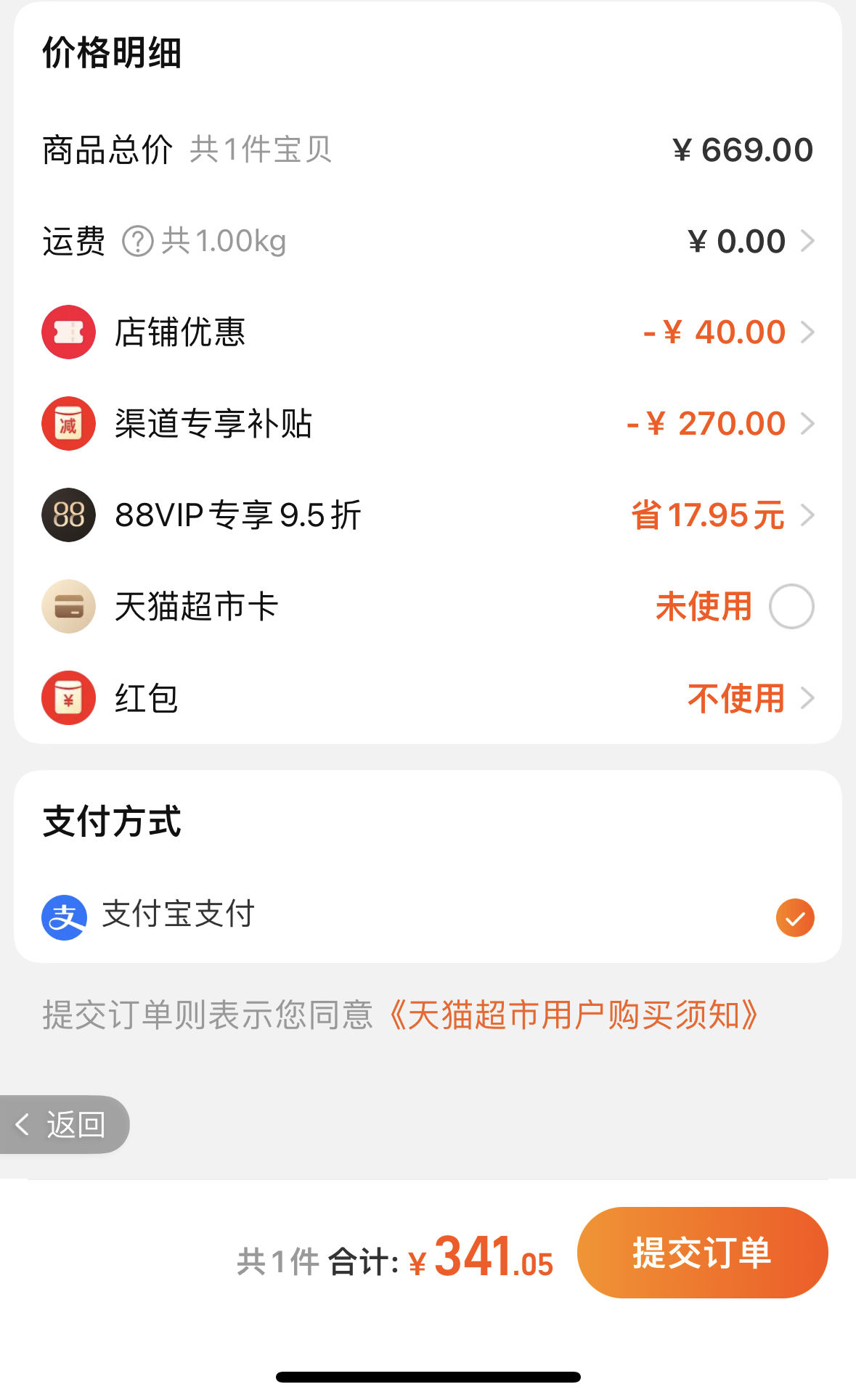Open the 红包 options row
Image resolution: width=856 pixels, height=1400 pixels.
point(428,698)
